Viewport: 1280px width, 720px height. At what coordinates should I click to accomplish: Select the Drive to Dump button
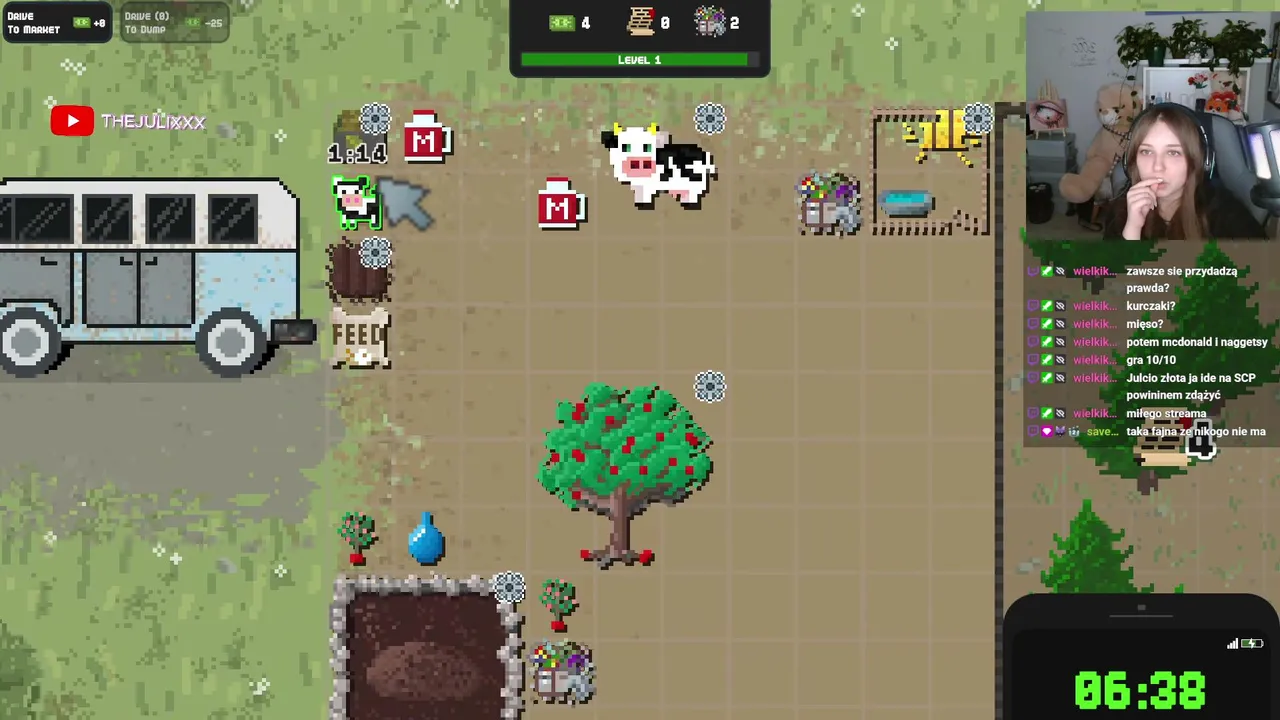click(174, 23)
